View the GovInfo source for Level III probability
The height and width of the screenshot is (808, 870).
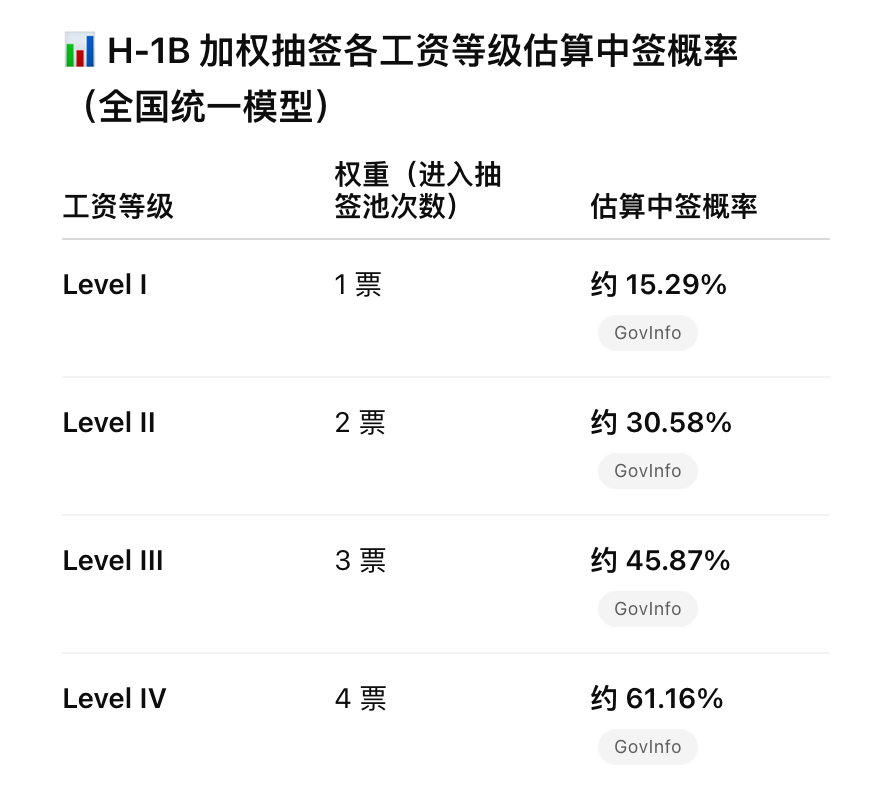pyautogui.click(x=647, y=609)
